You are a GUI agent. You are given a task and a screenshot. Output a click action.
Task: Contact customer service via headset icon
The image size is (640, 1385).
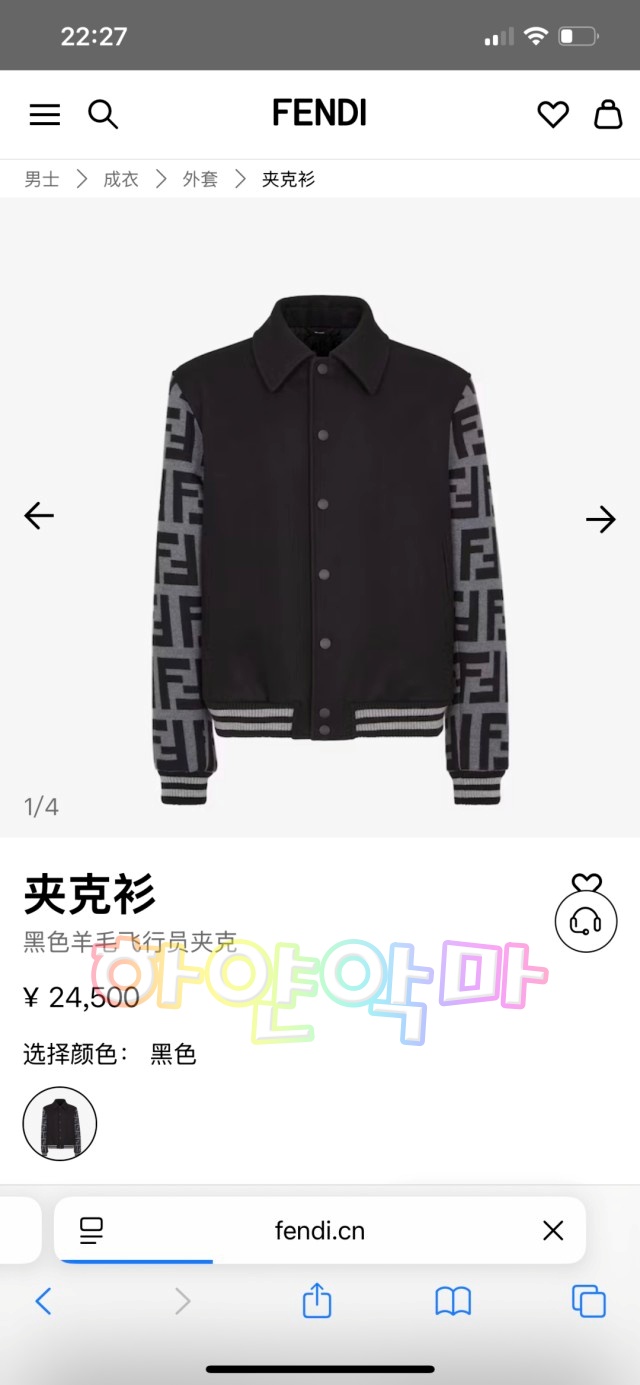(585, 921)
